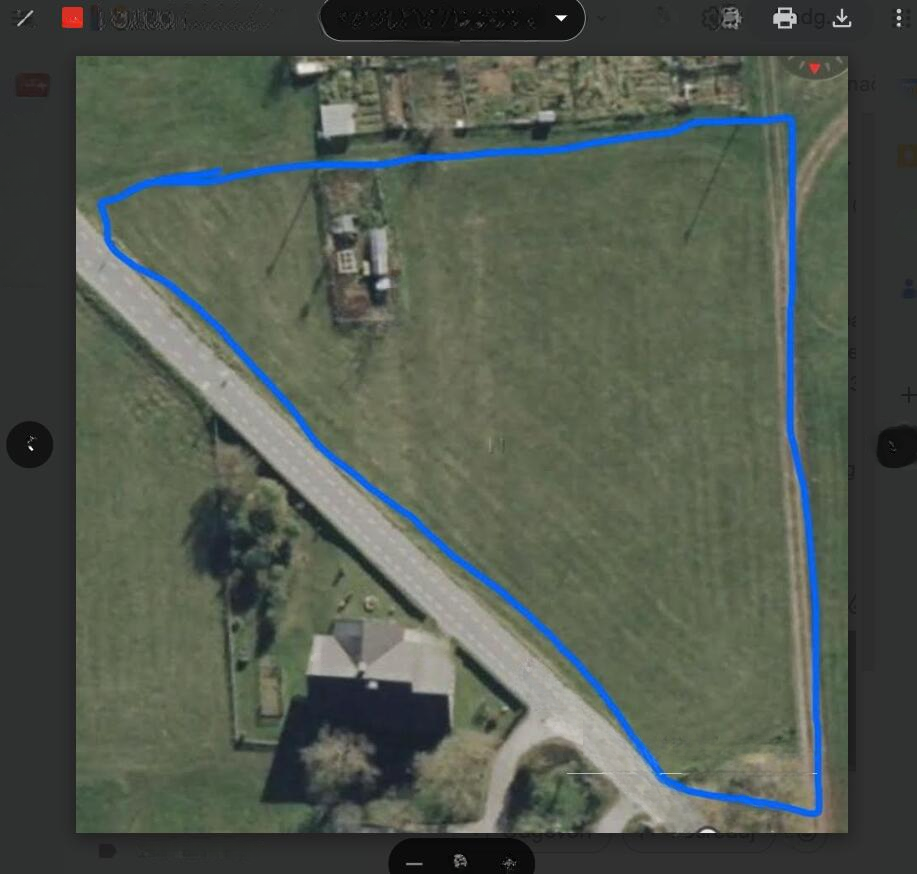Go to the previous image
The height and width of the screenshot is (874, 917).
[29, 444]
